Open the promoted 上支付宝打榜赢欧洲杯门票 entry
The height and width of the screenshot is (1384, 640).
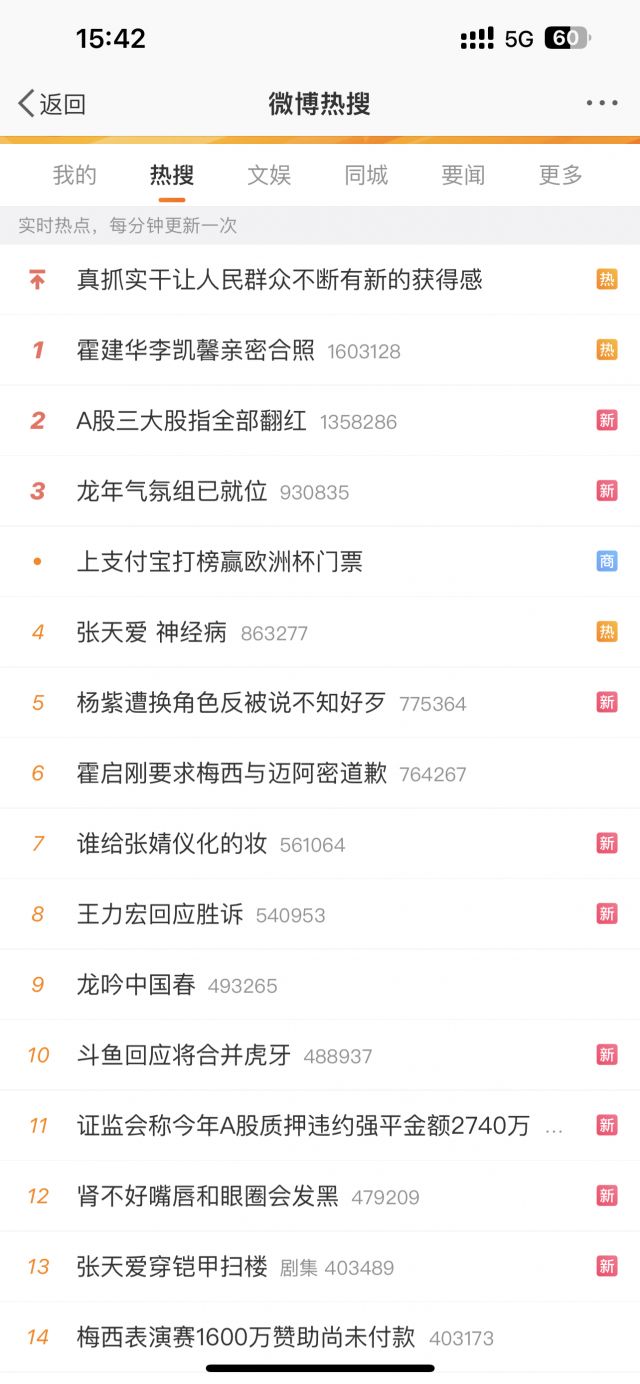click(x=220, y=562)
